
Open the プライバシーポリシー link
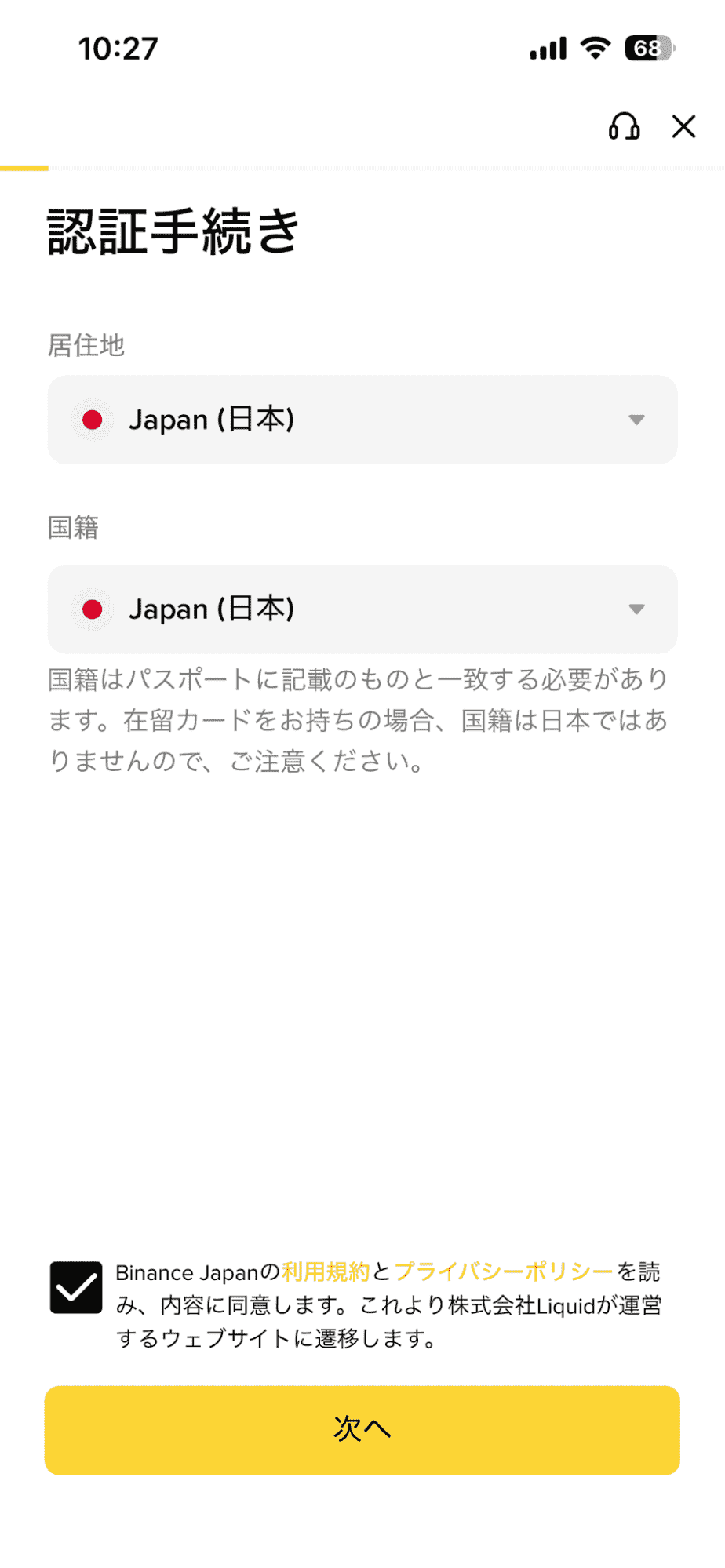point(505,1271)
